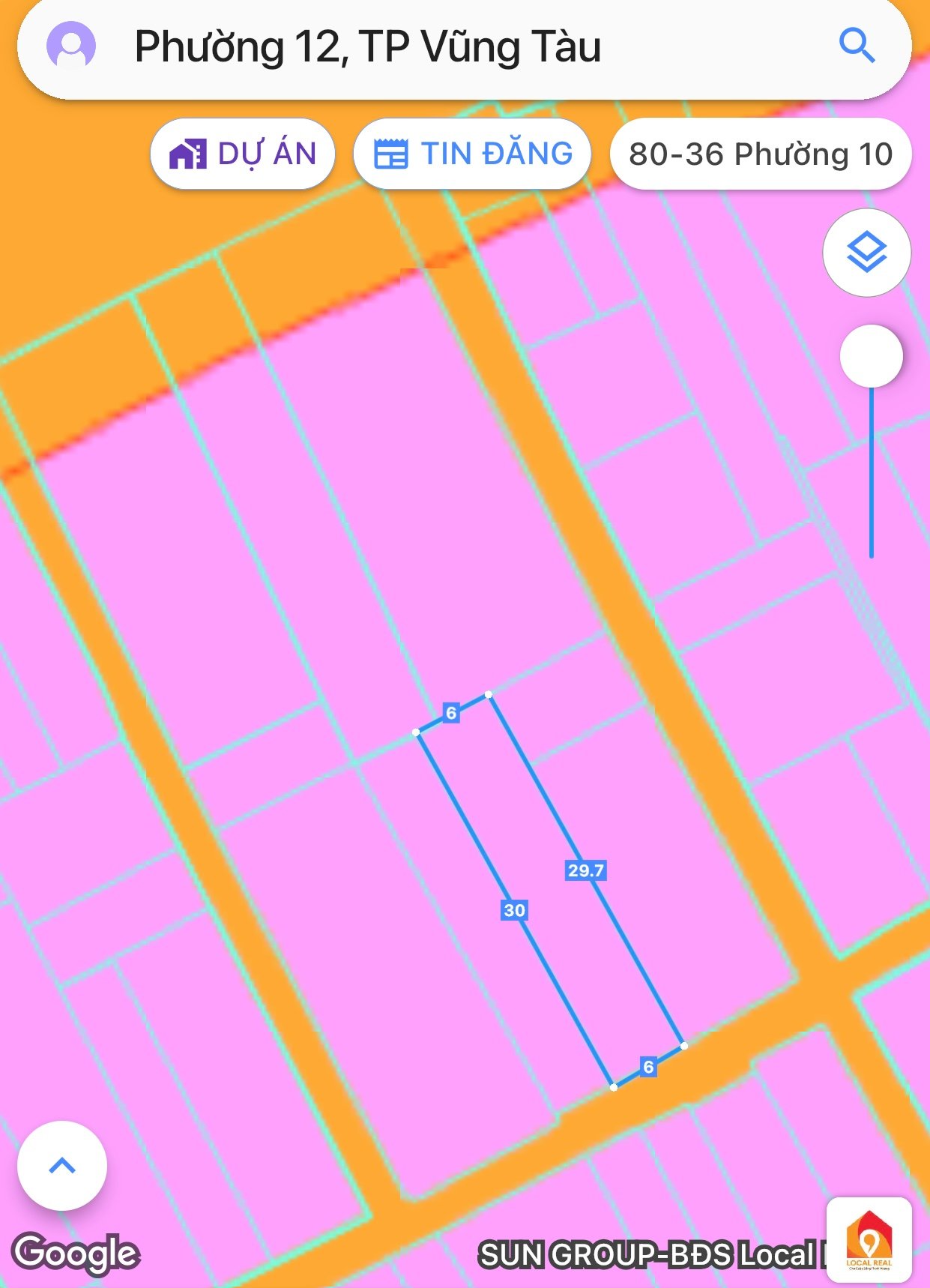Tap the map overlay opacity slider
Viewport: 930px width, 1288px height.
[871, 357]
